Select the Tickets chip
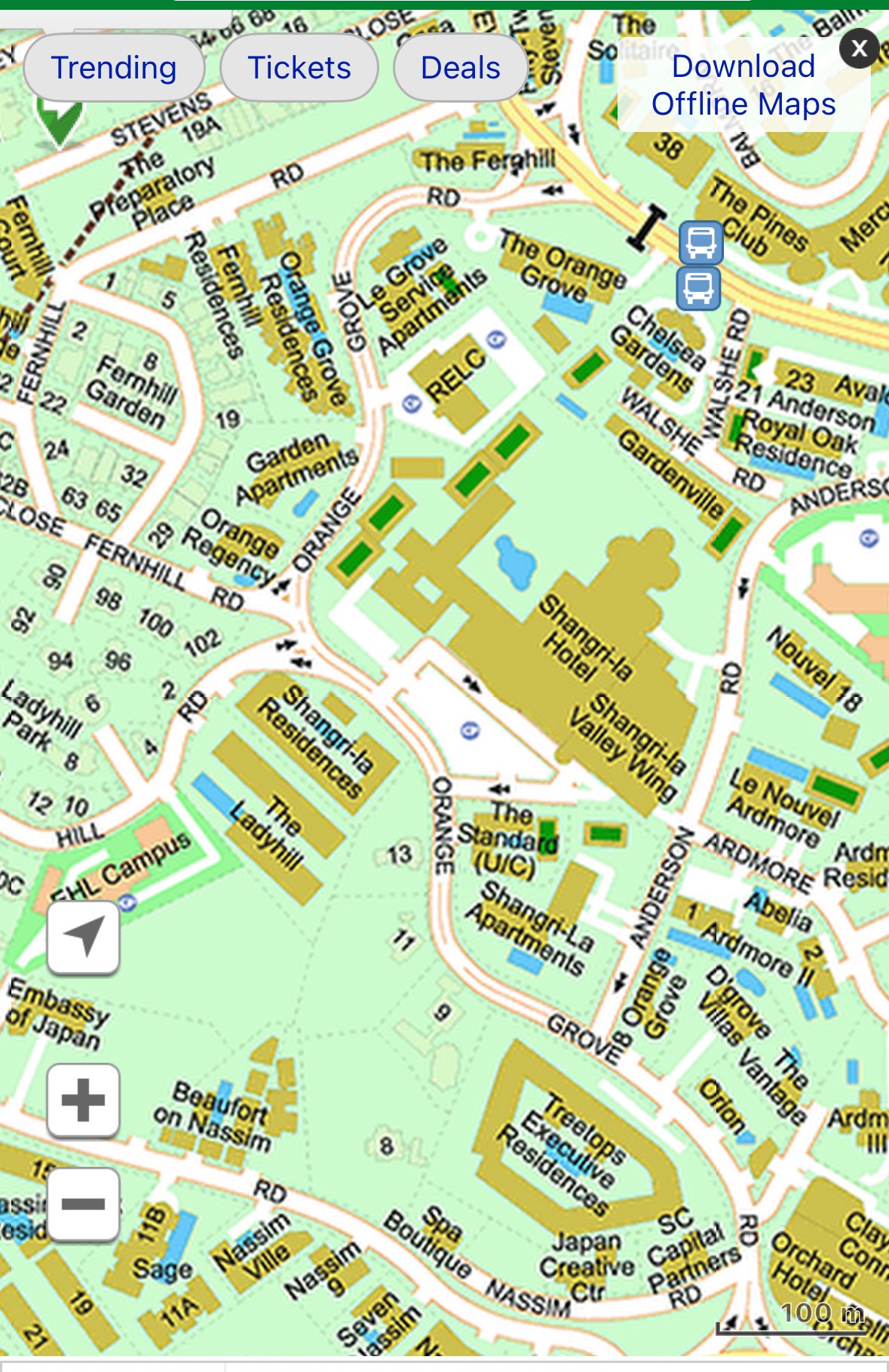 (299, 68)
